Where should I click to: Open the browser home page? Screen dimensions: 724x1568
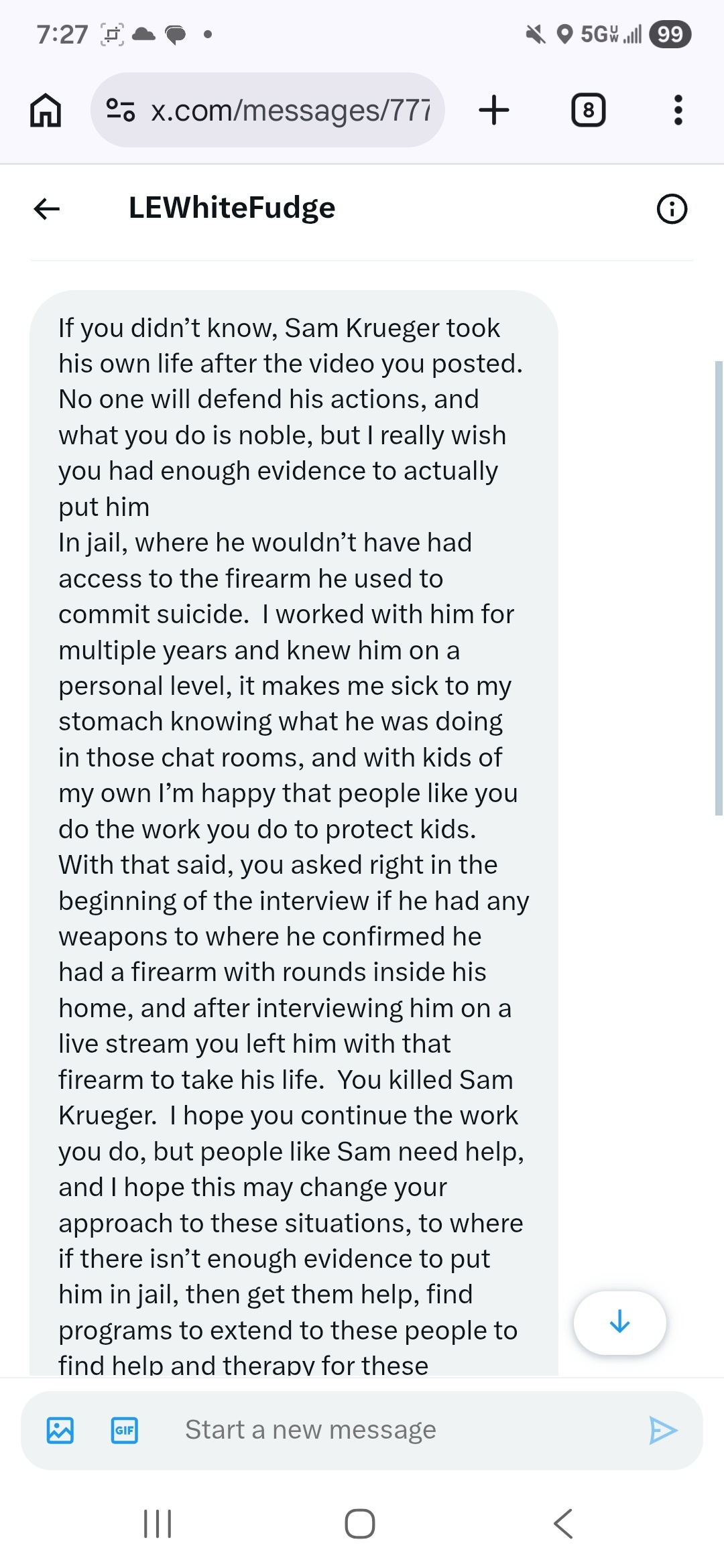click(46, 110)
